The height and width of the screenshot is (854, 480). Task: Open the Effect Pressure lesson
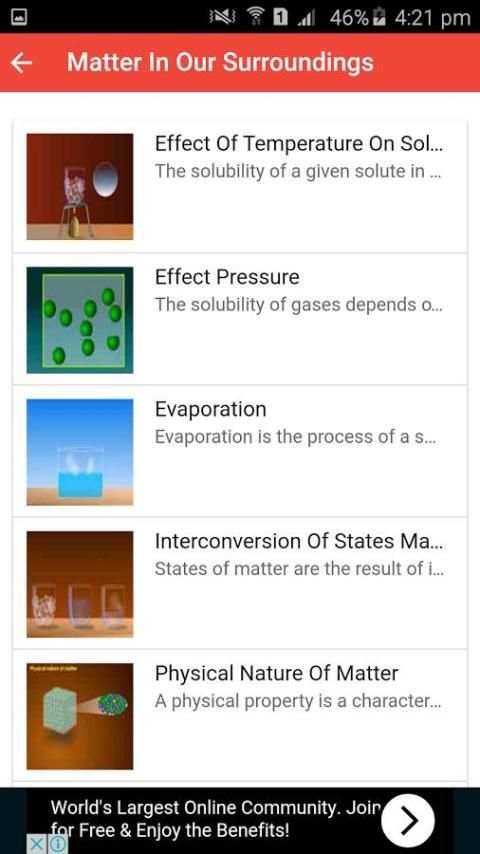click(x=240, y=319)
